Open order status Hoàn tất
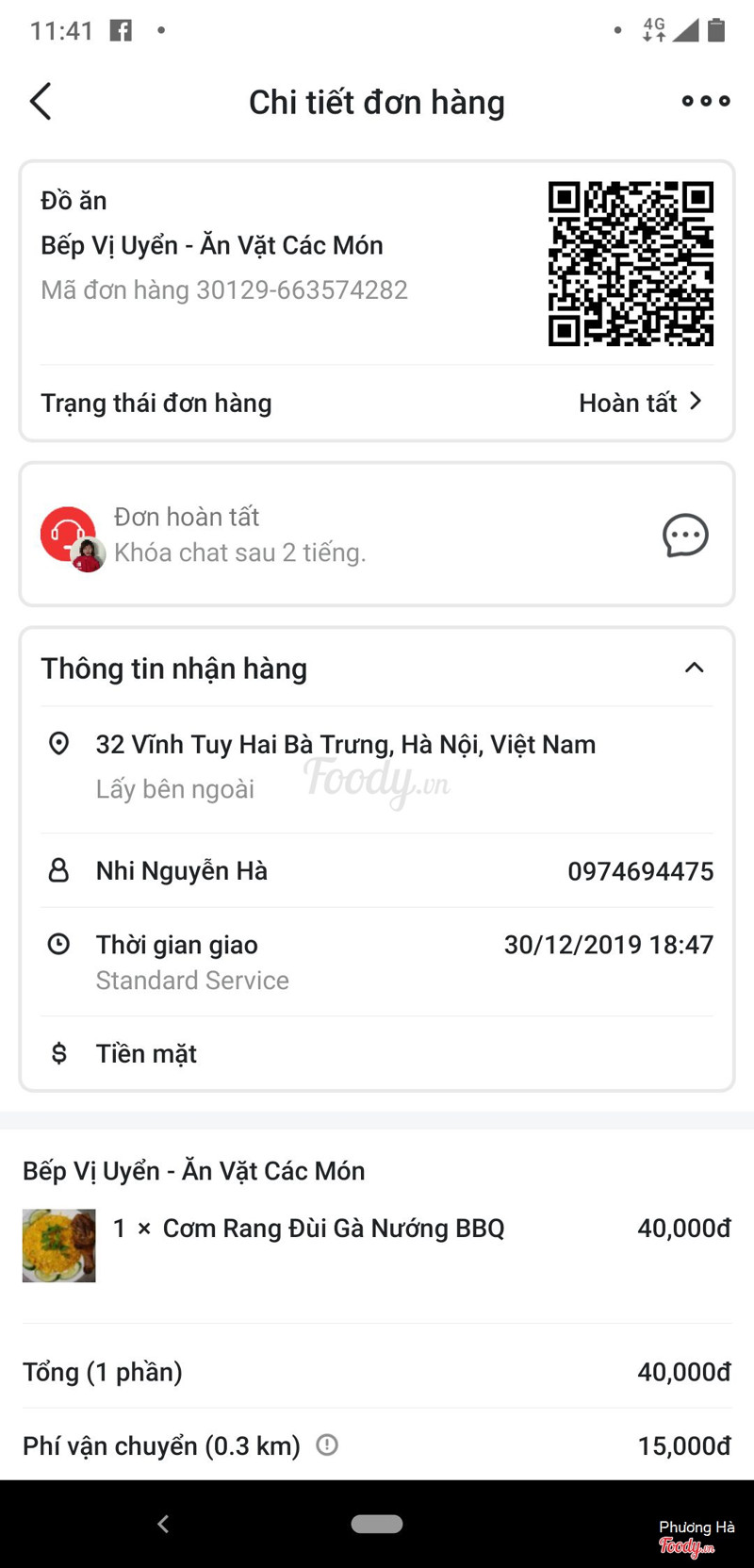This screenshot has width=754, height=1568. coord(641,403)
